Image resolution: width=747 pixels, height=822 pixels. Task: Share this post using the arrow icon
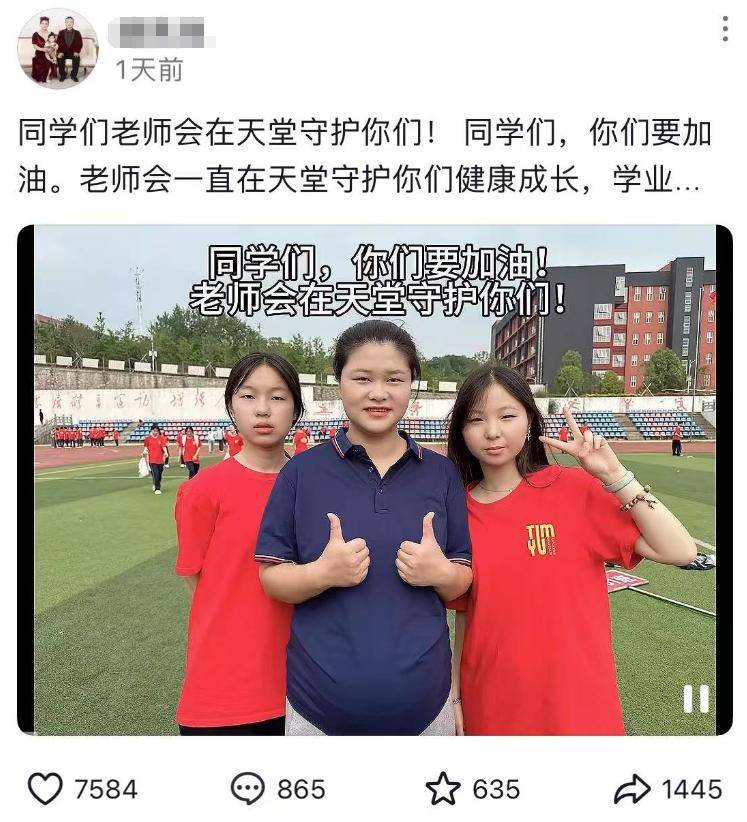(x=632, y=789)
